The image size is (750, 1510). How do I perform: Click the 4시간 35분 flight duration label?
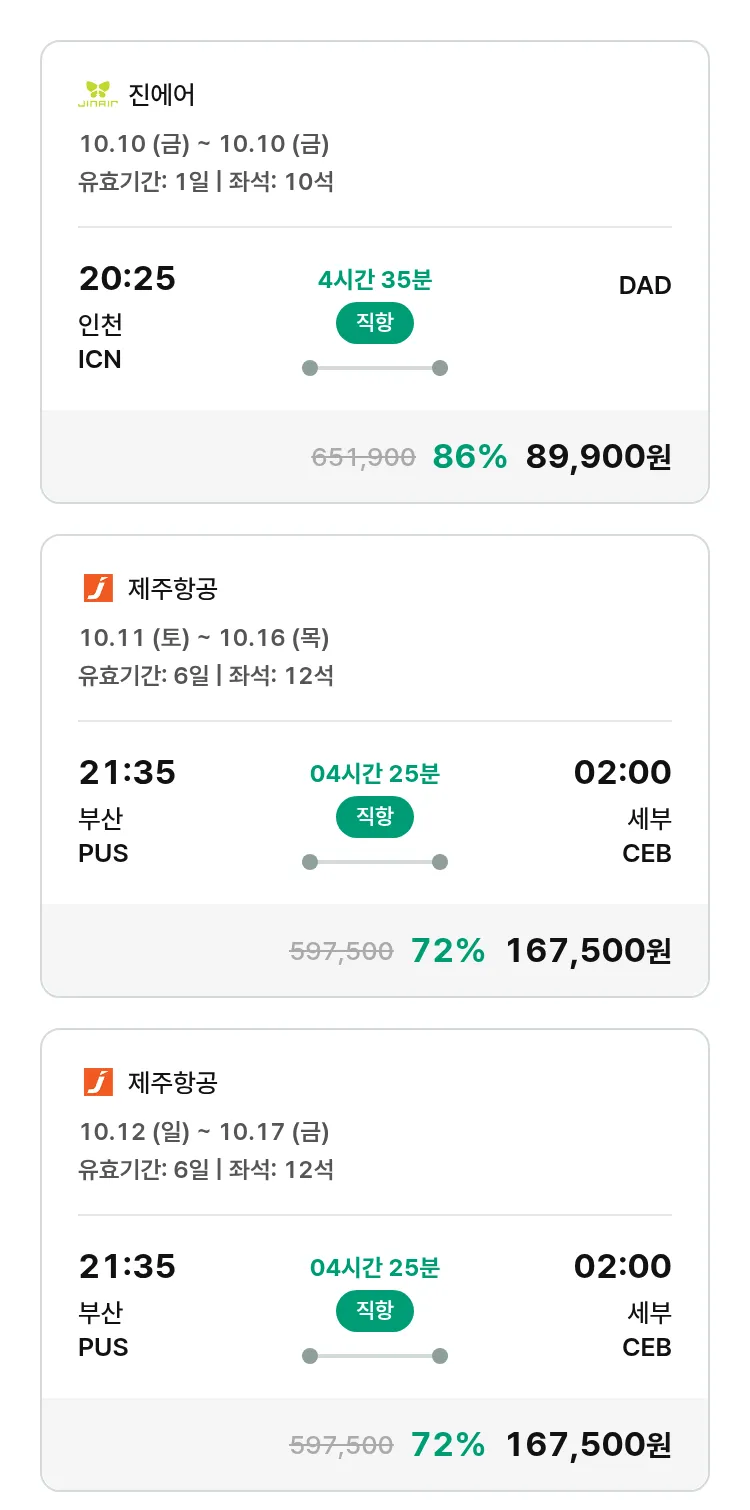(x=374, y=280)
